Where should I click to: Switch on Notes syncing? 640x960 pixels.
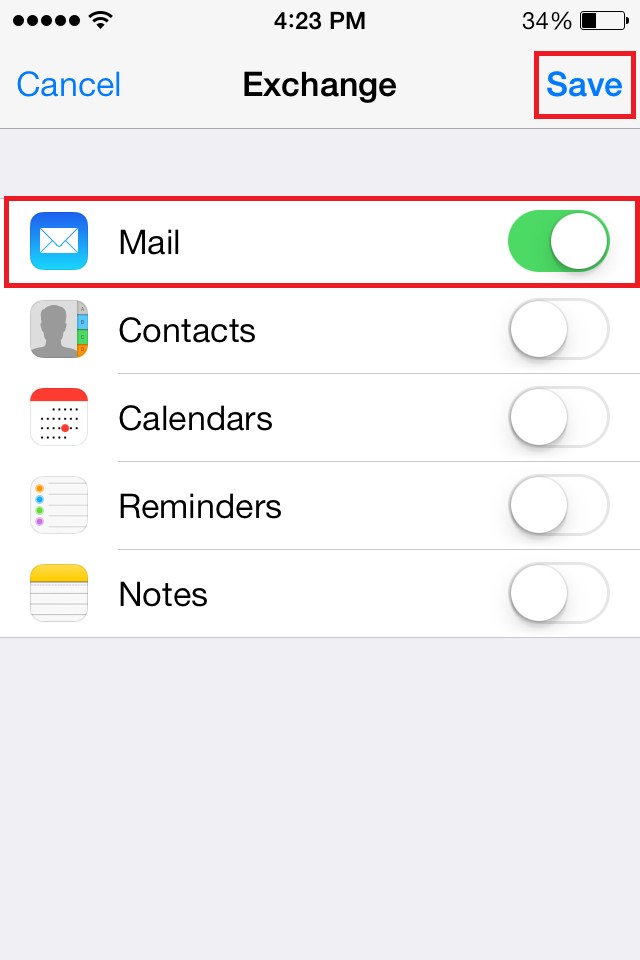tap(558, 594)
